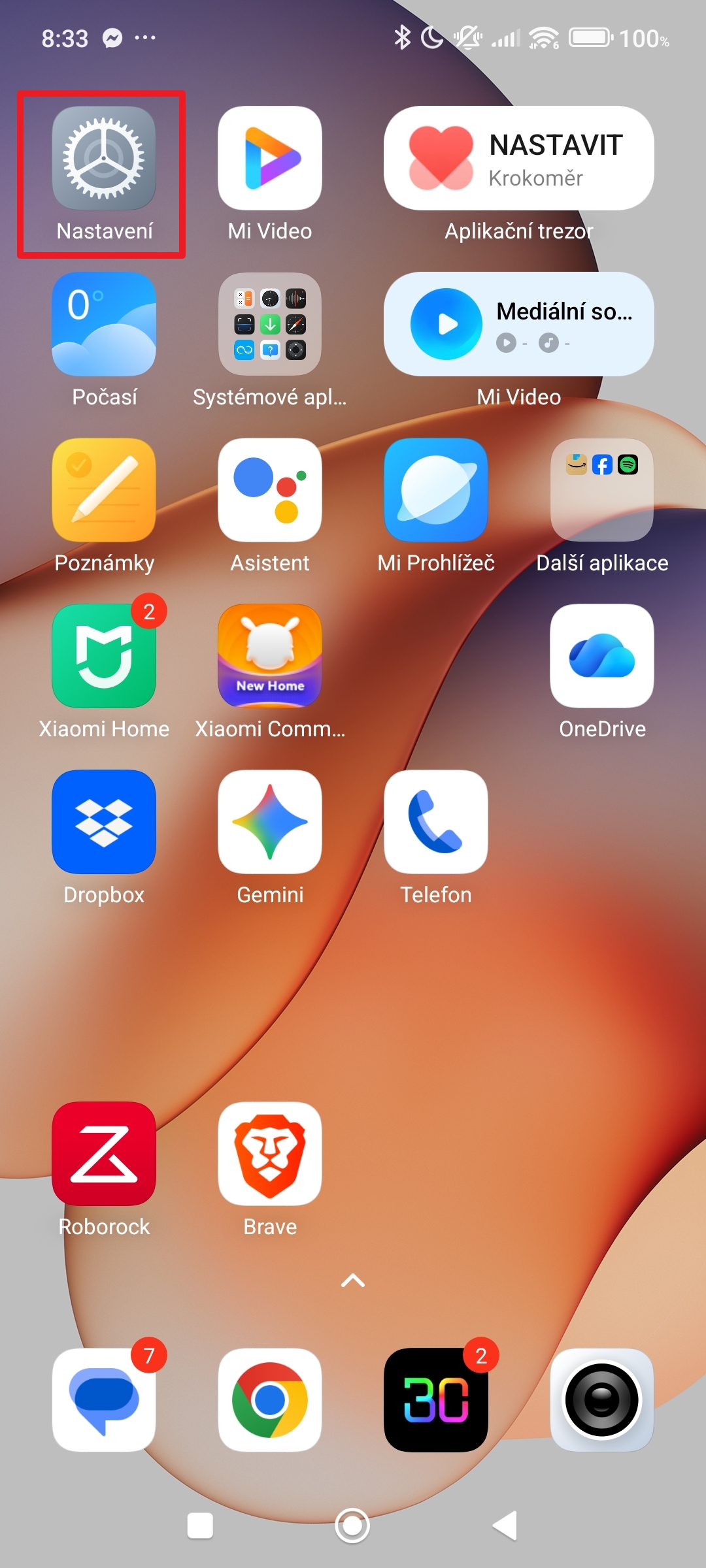Launch Google Asistent

pos(270,491)
